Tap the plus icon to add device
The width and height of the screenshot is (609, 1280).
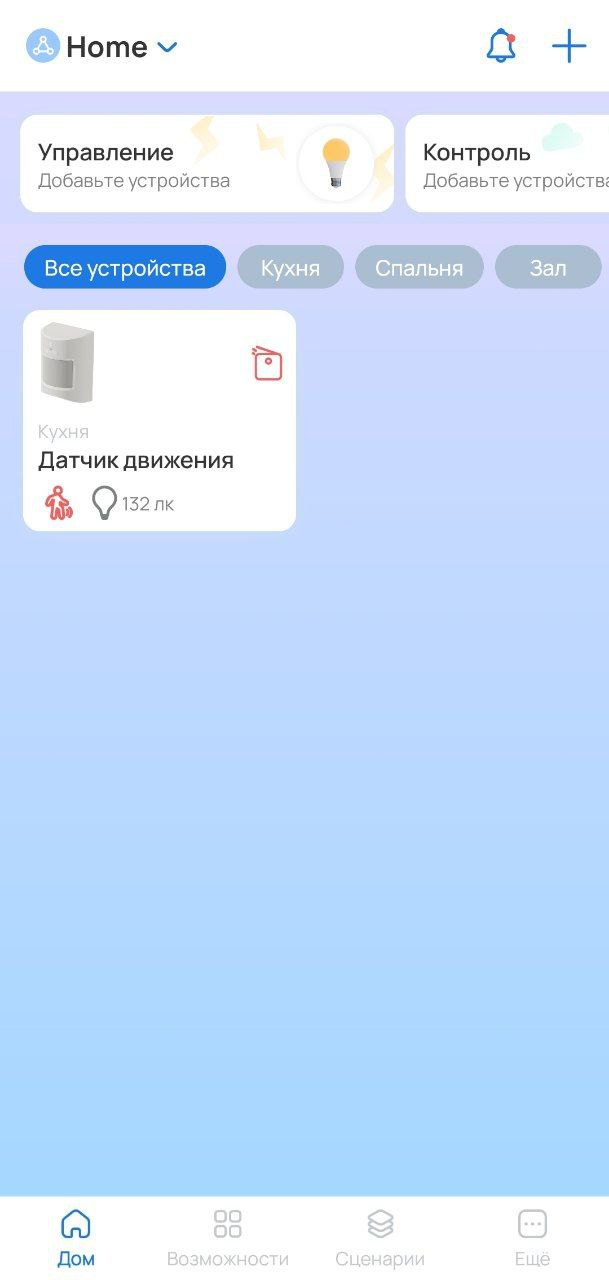[x=568, y=46]
